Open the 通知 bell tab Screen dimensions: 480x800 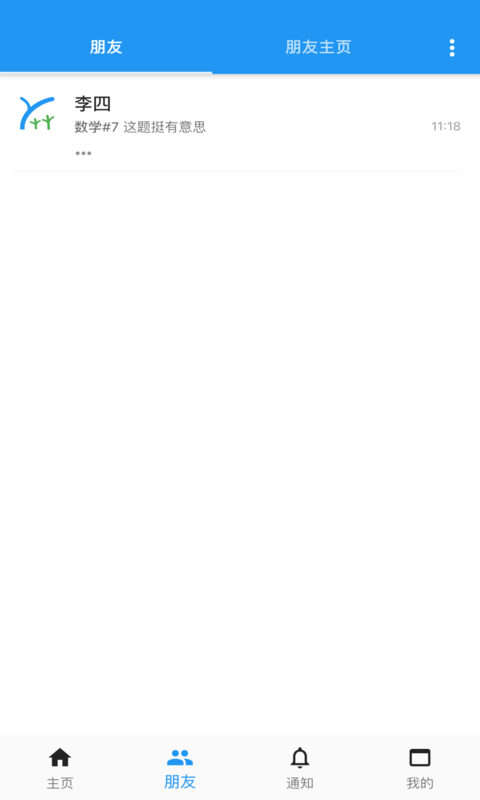click(300, 768)
